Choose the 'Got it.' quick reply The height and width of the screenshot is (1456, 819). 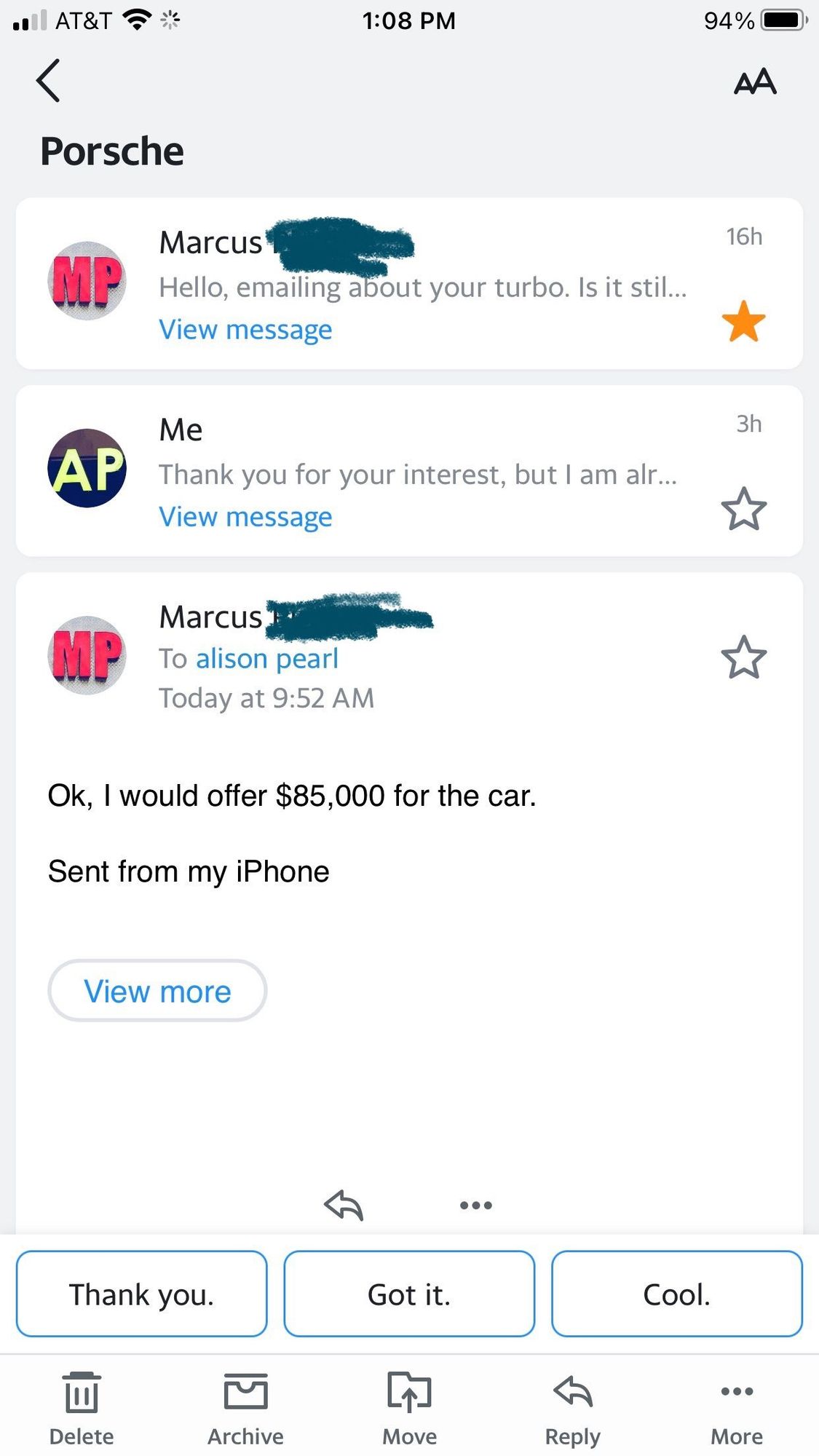point(409,1294)
